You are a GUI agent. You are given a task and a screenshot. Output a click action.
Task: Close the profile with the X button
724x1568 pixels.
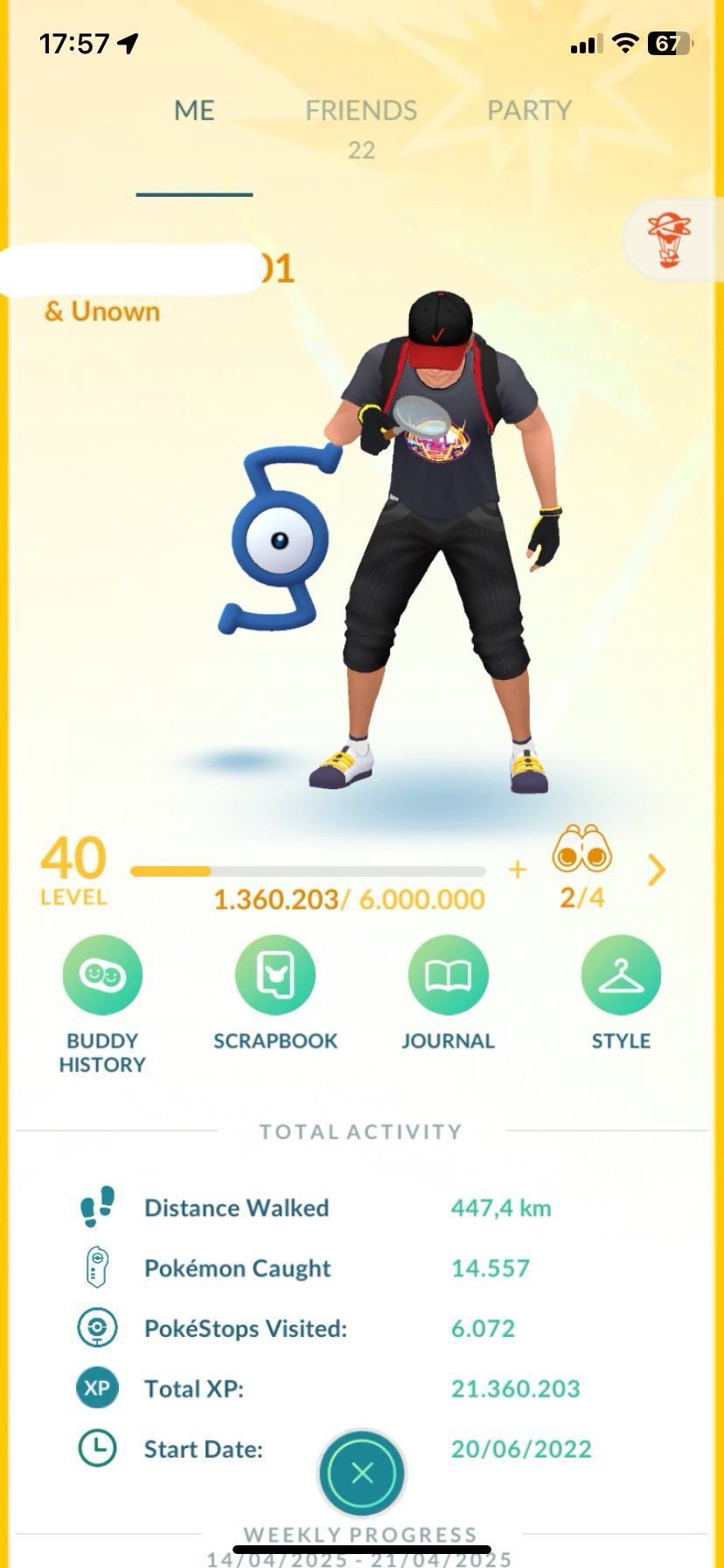coord(362,1473)
